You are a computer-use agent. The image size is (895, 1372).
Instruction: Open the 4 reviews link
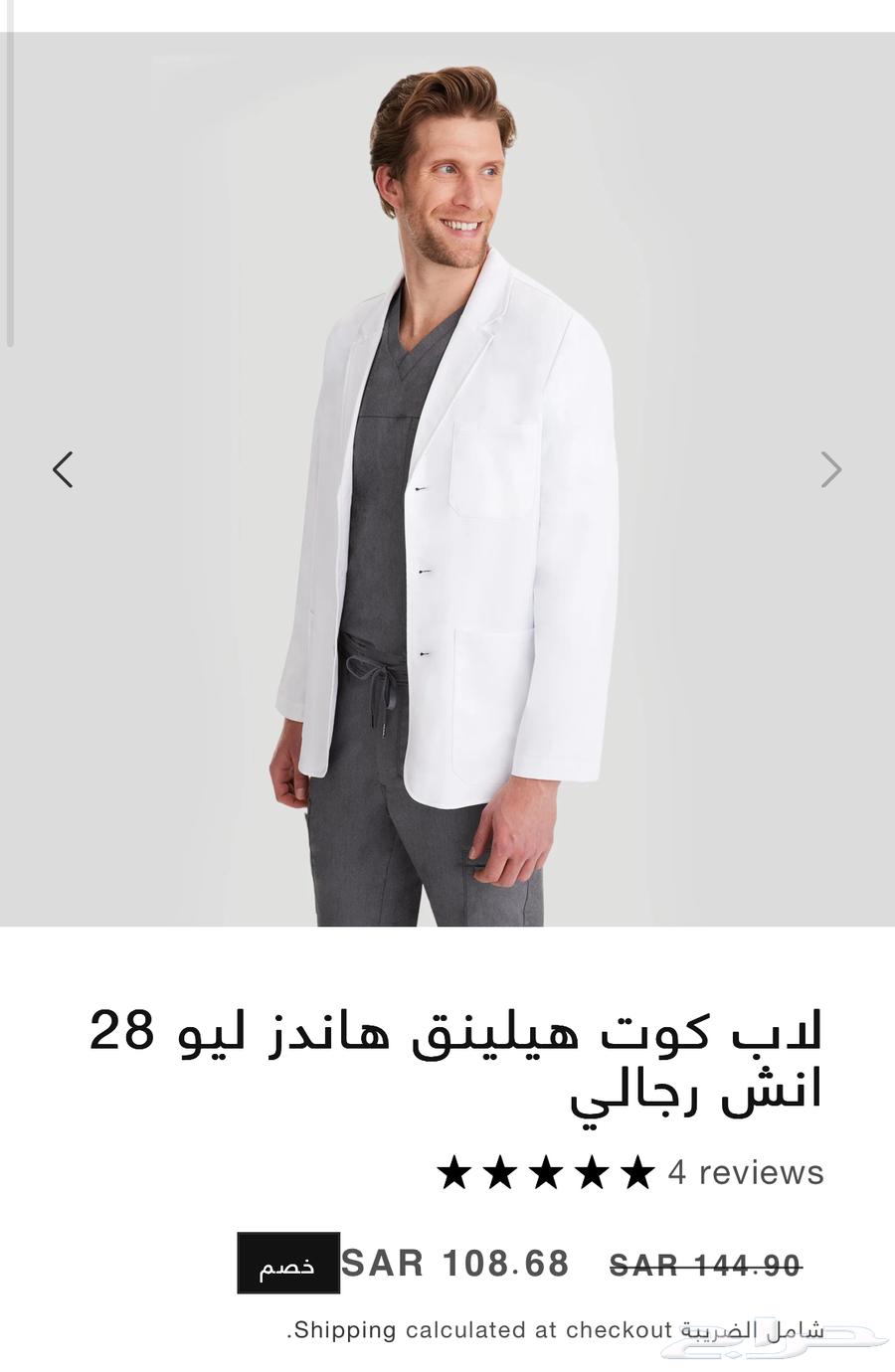click(744, 1174)
